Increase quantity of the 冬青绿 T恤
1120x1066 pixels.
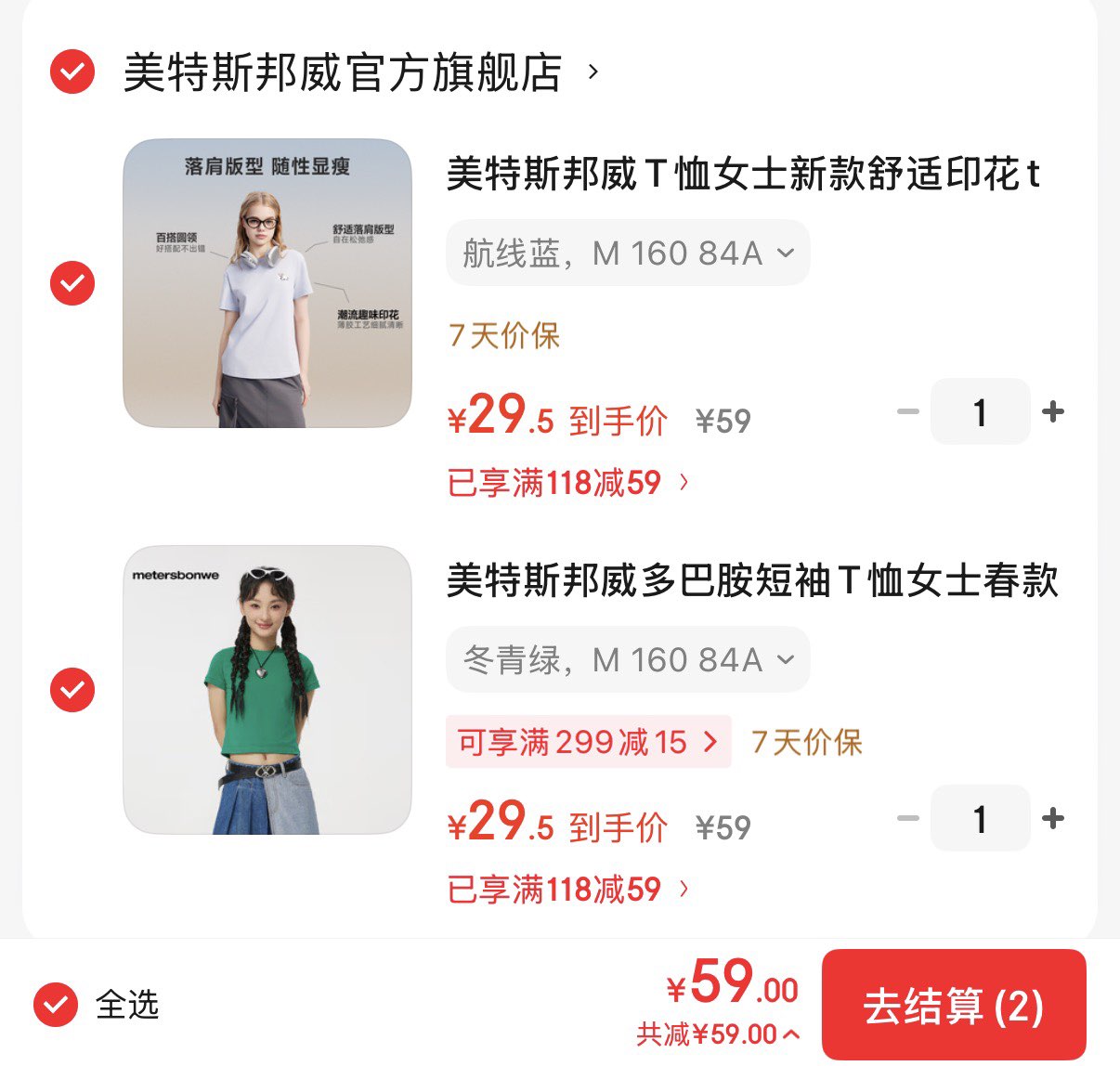coord(1053,818)
